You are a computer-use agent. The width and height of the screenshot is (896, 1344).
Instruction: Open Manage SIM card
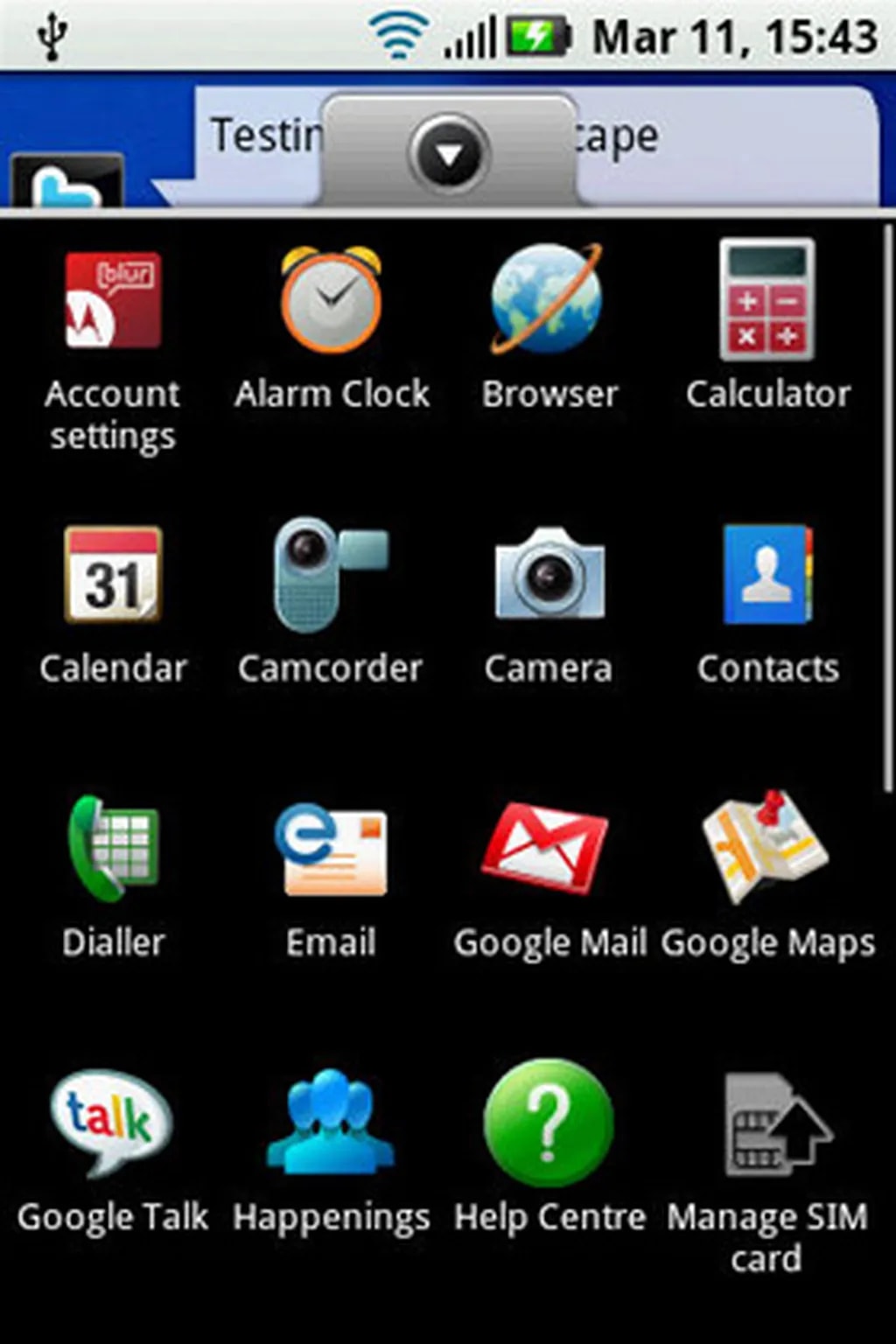pyautogui.click(x=767, y=1124)
